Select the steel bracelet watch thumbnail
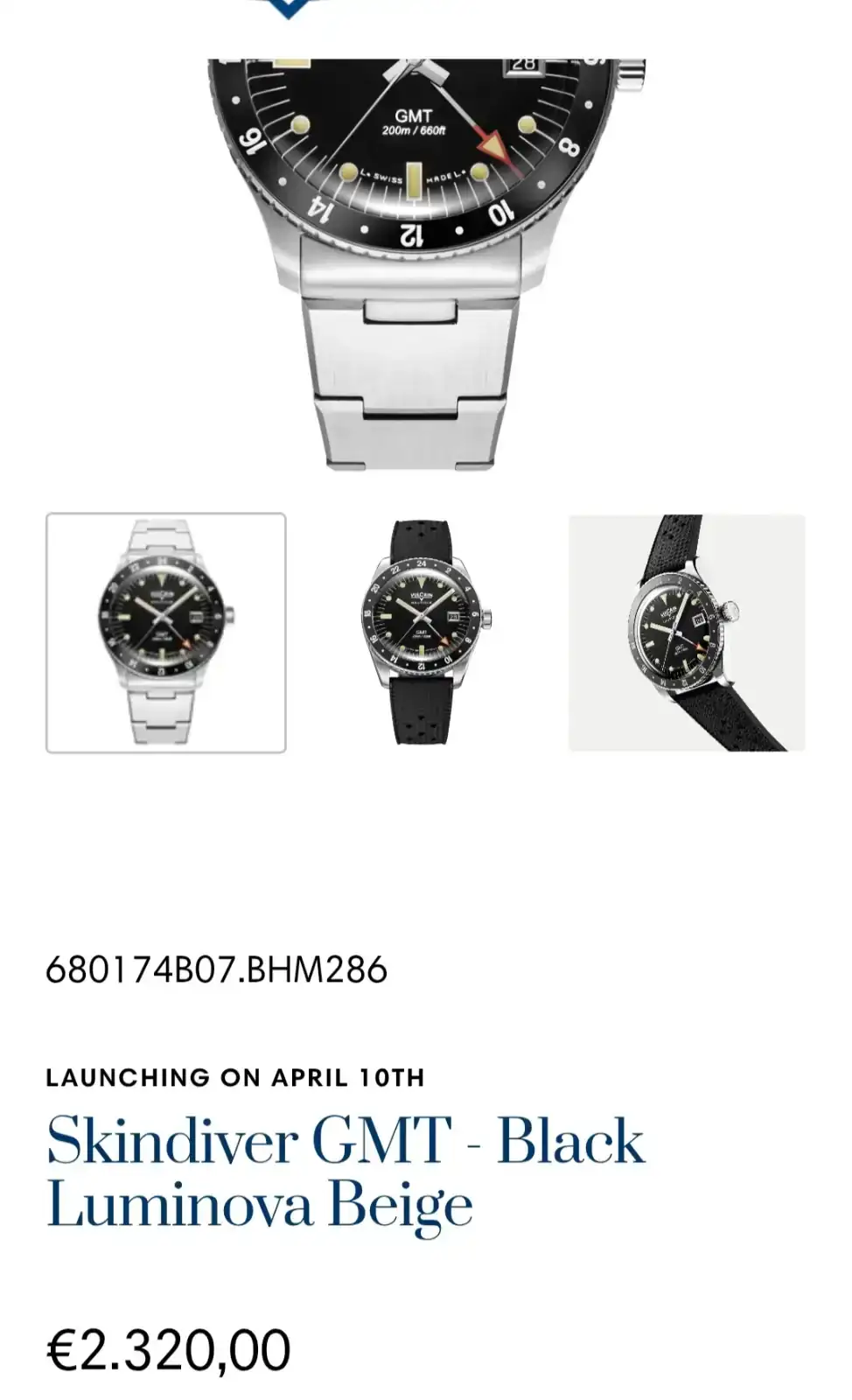 pos(166,633)
